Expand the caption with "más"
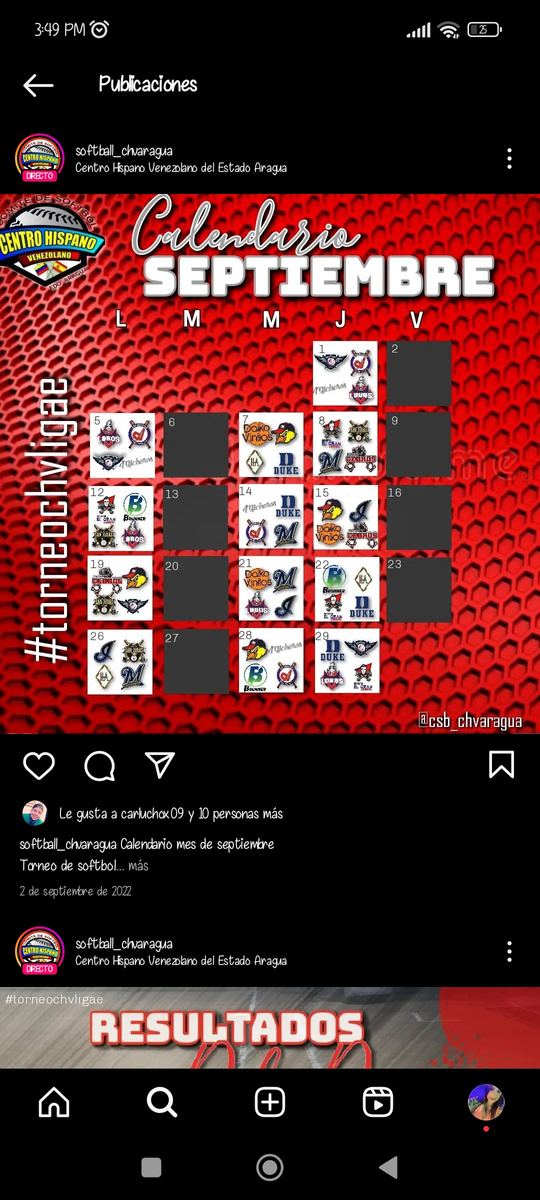 tap(138, 866)
